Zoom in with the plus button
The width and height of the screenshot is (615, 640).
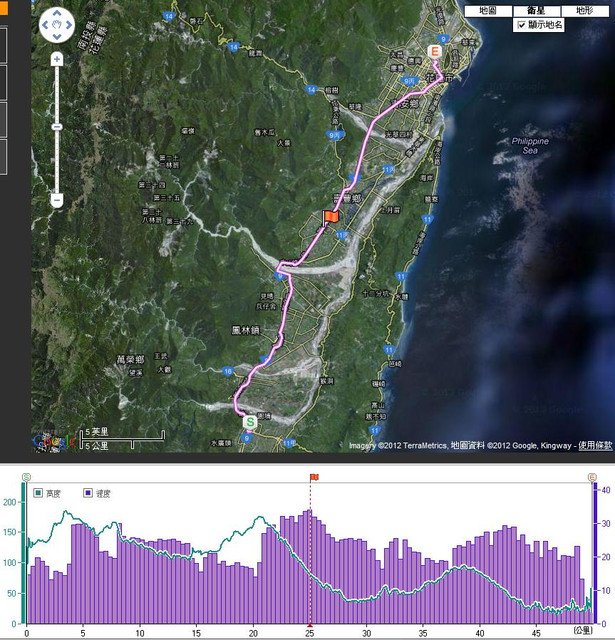tap(57, 60)
